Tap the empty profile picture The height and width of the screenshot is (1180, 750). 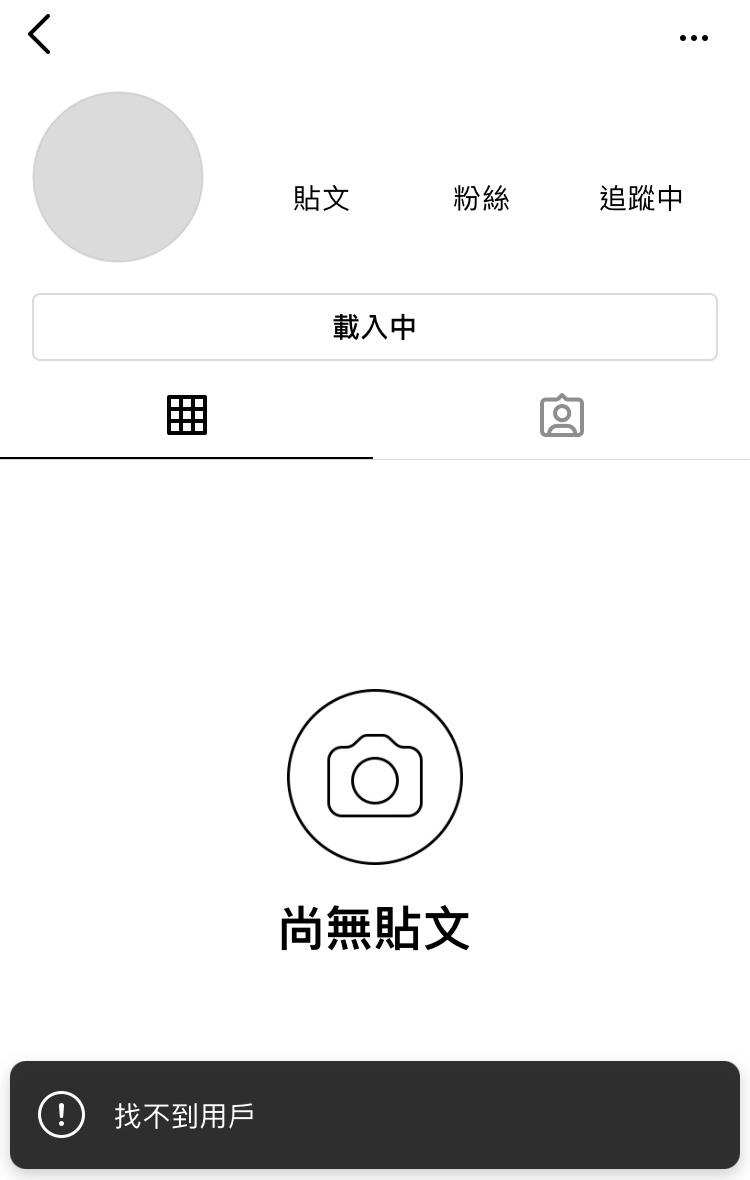pos(118,177)
